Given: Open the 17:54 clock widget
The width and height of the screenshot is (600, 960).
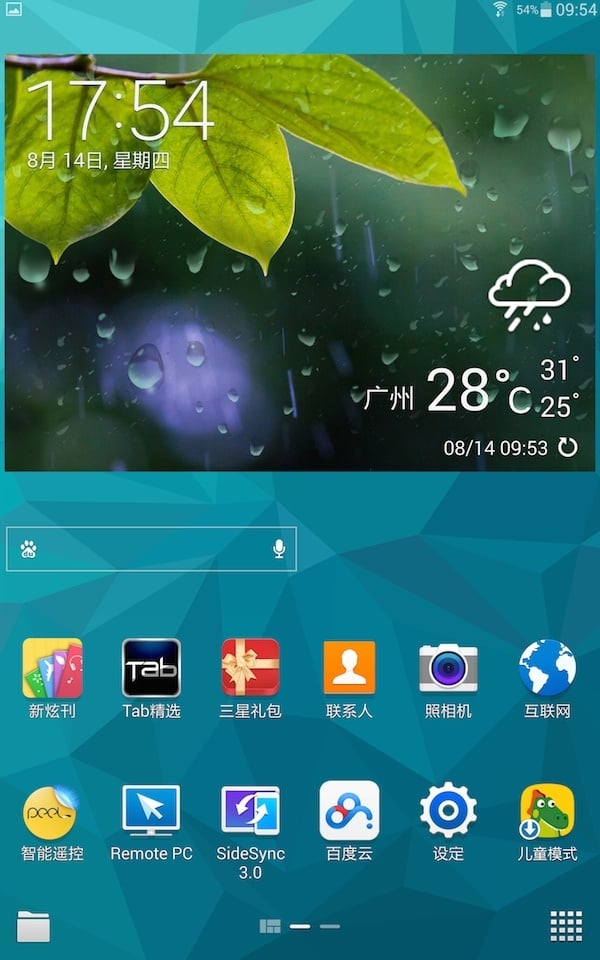Looking at the screenshot, I should 120,110.
